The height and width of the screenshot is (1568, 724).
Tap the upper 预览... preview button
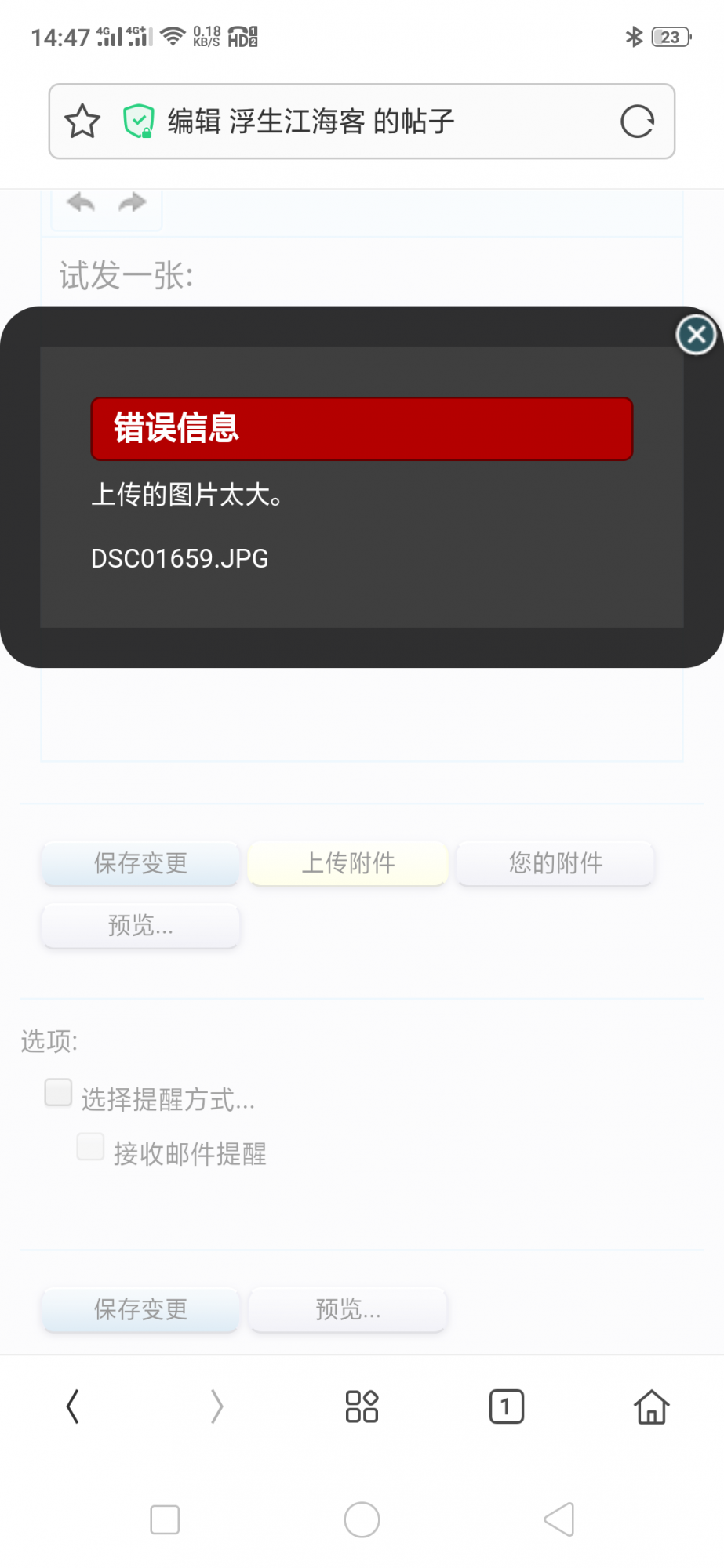pyautogui.click(x=141, y=926)
